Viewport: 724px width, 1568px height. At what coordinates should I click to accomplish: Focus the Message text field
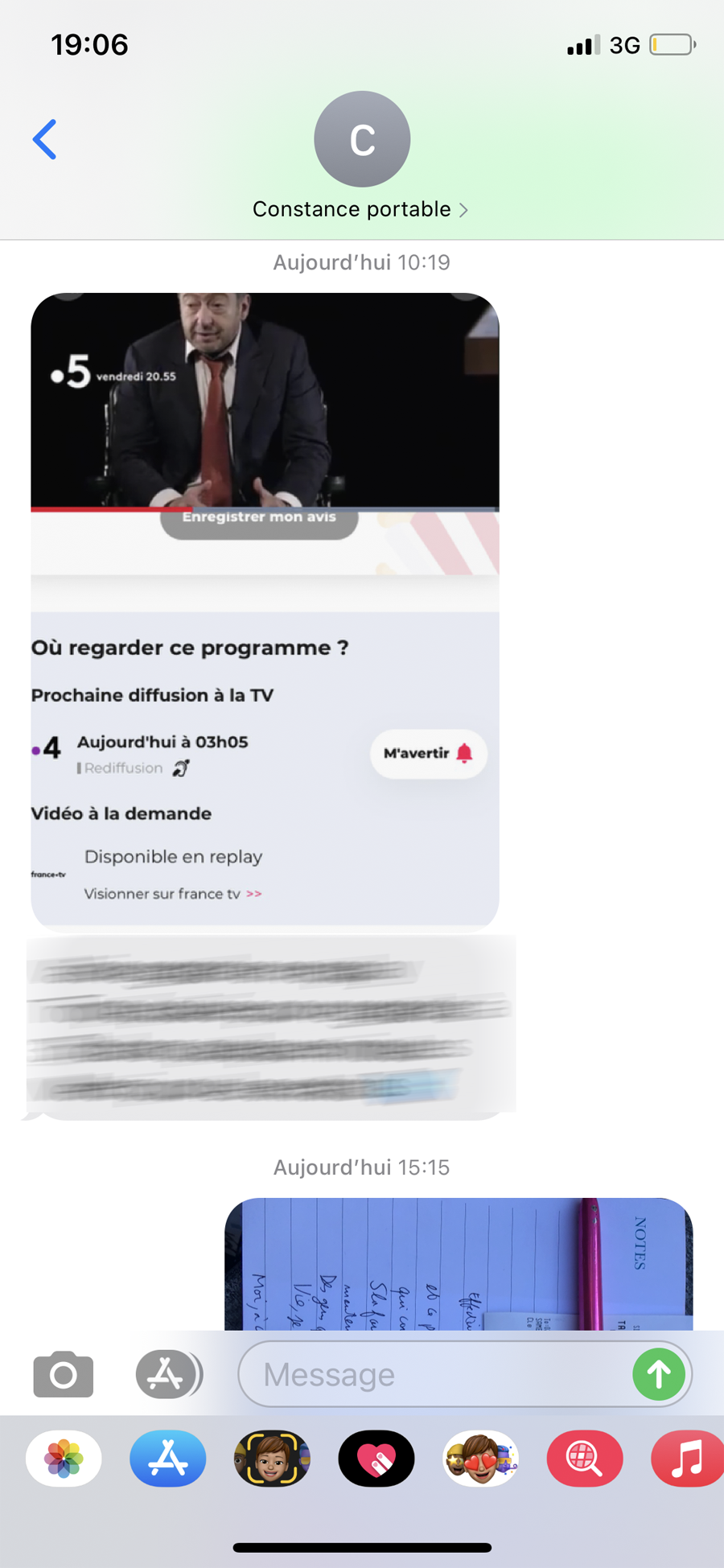pyautogui.click(x=434, y=1374)
